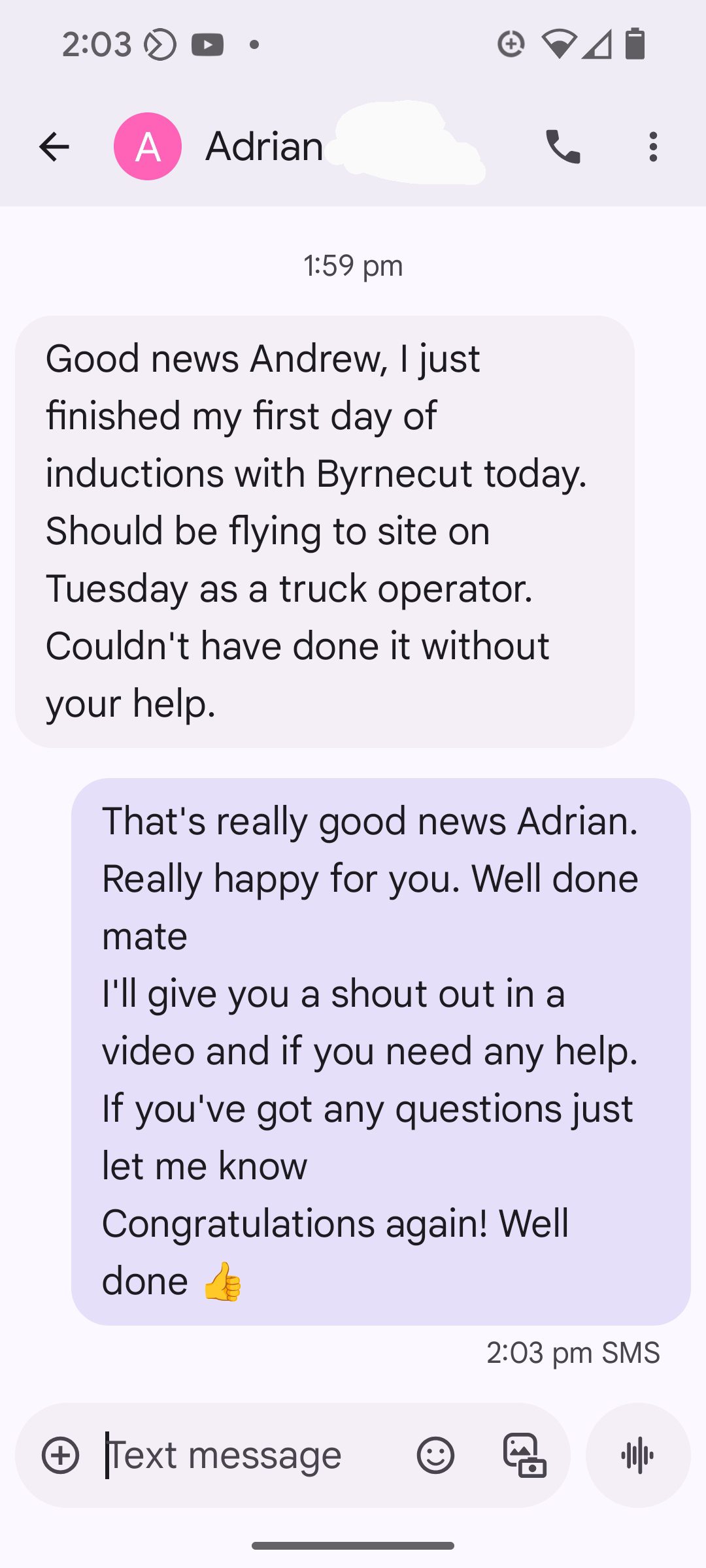Open Adrian's contact details from the header
Screen dimensions: 706x1568
pos(264,146)
